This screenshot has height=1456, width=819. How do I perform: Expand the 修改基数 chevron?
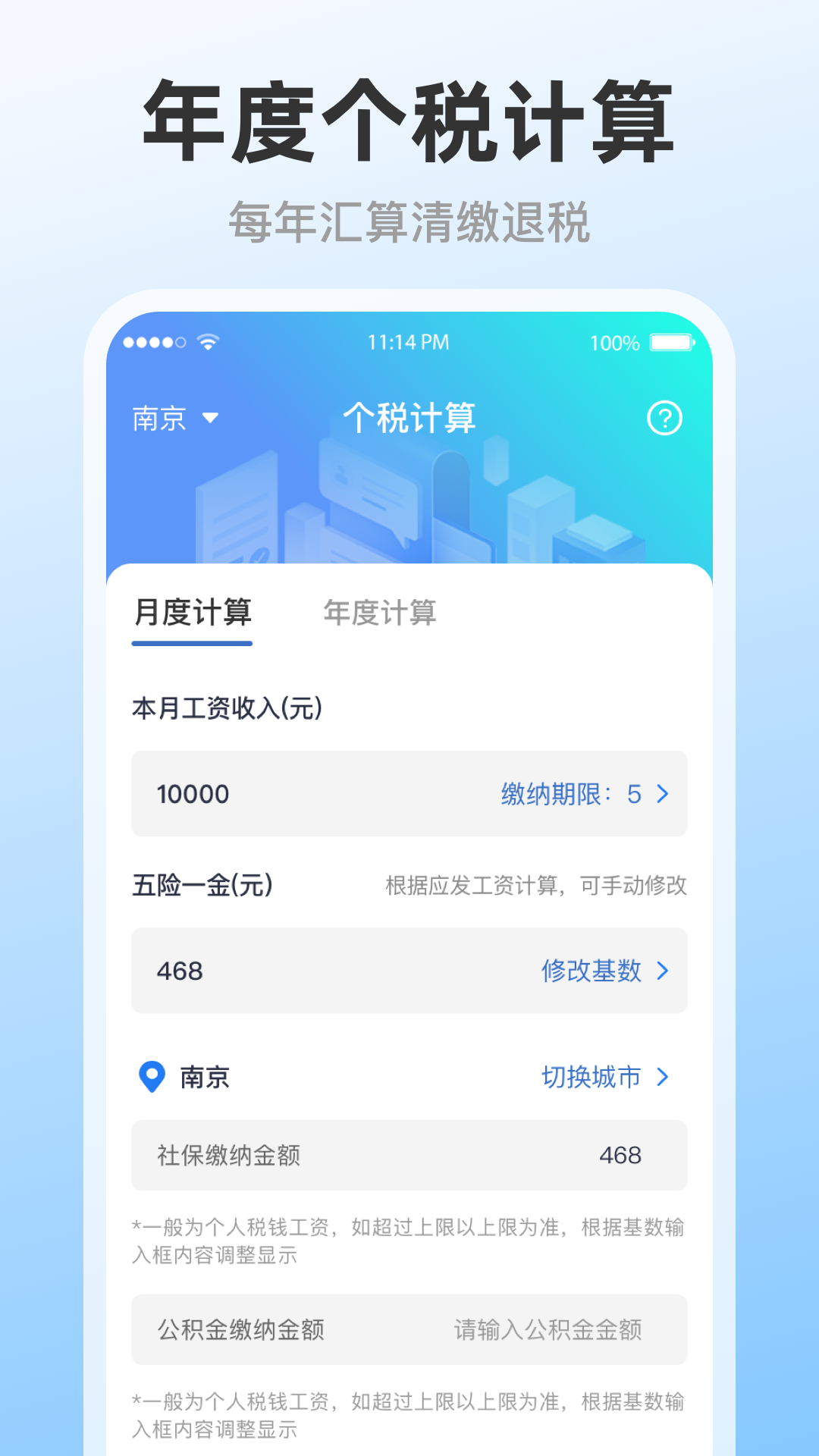coord(664,971)
